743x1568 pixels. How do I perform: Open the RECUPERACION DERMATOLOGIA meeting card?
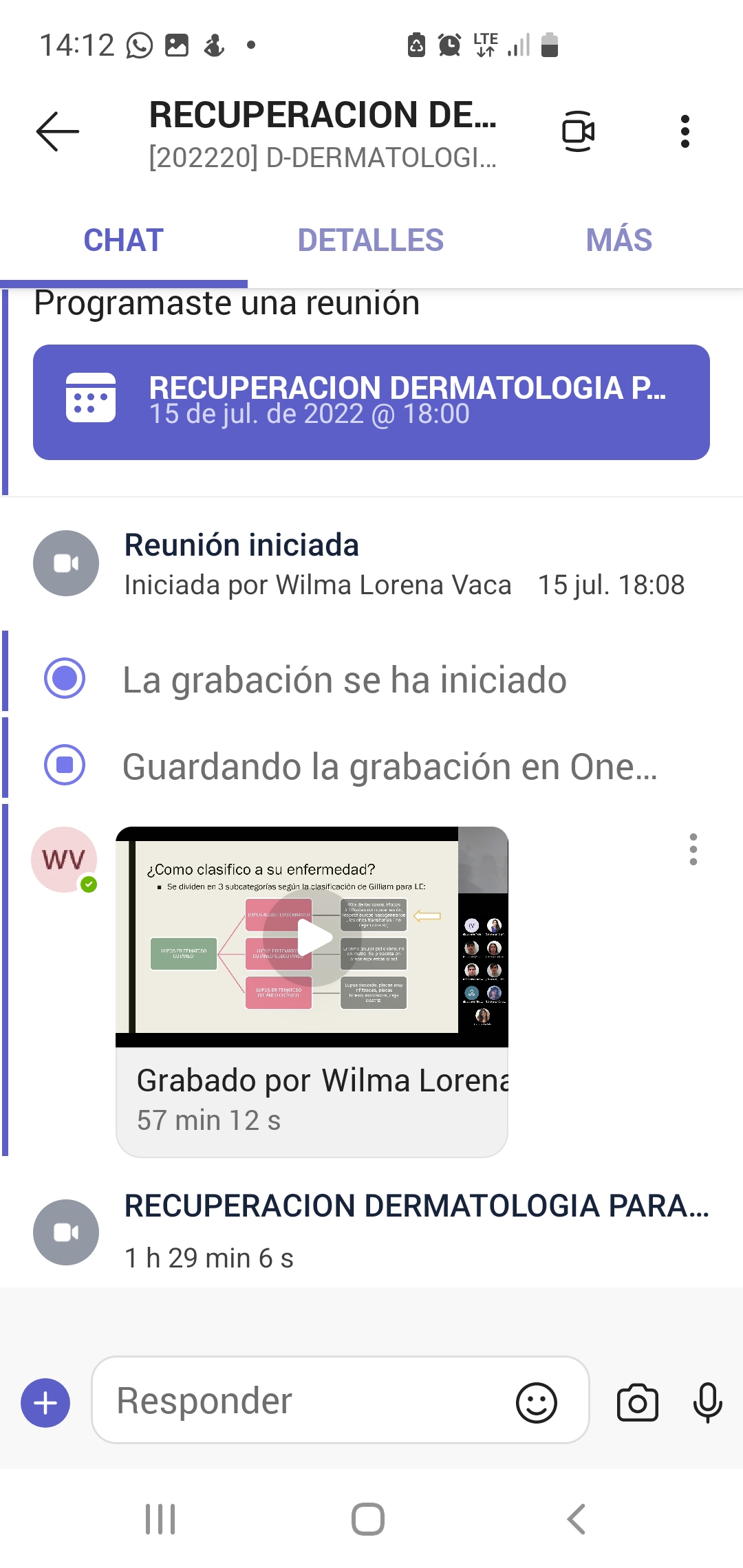coord(371,402)
